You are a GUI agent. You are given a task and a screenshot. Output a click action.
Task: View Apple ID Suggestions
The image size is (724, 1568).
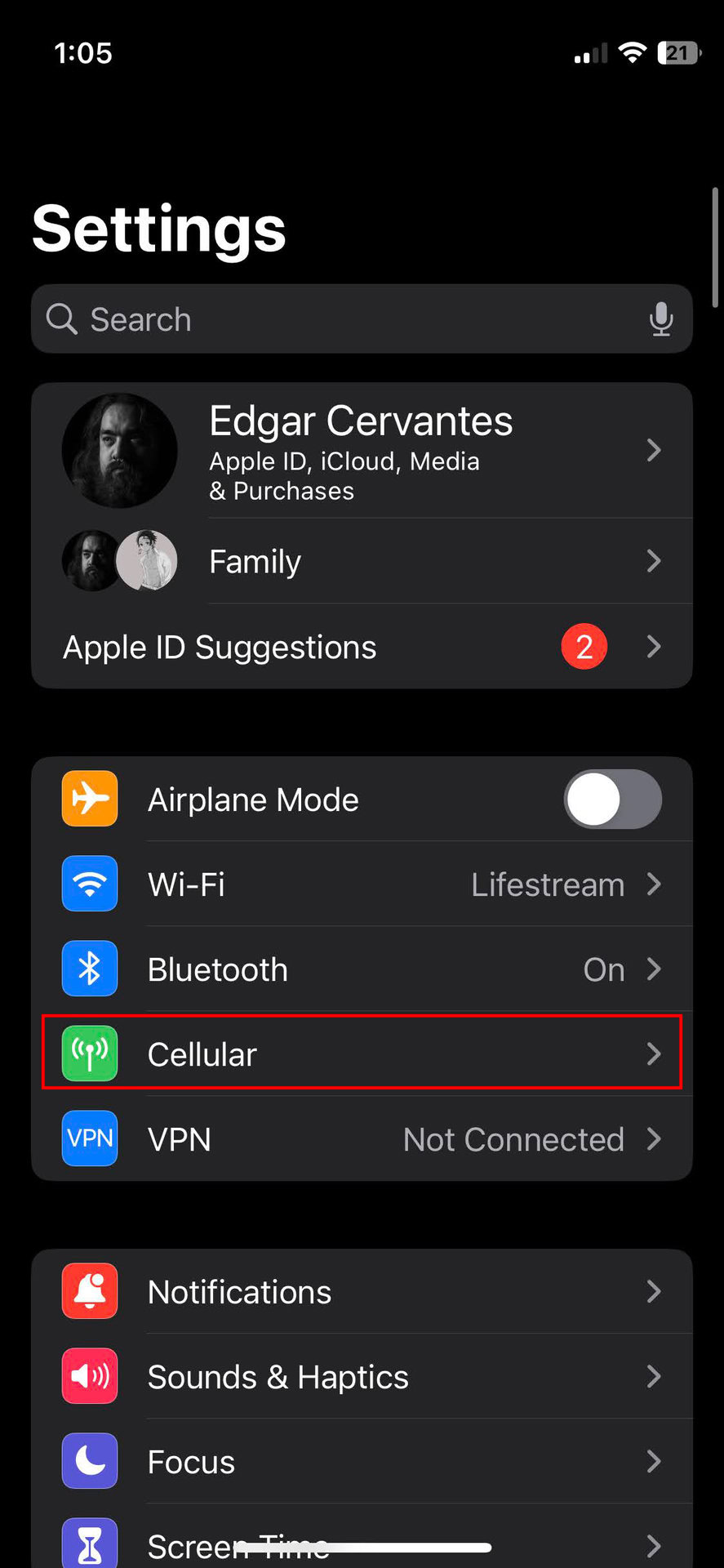pos(362,648)
